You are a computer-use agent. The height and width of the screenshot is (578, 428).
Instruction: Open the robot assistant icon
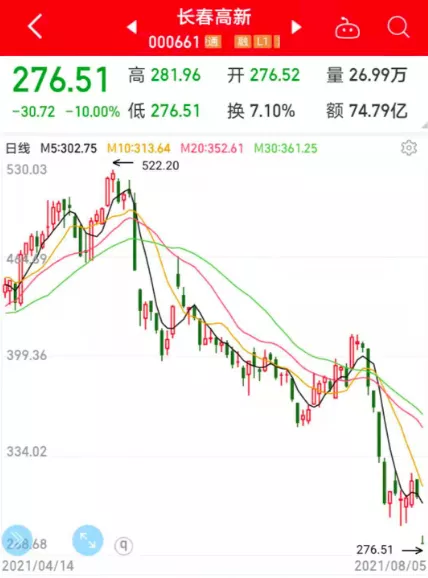347,28
